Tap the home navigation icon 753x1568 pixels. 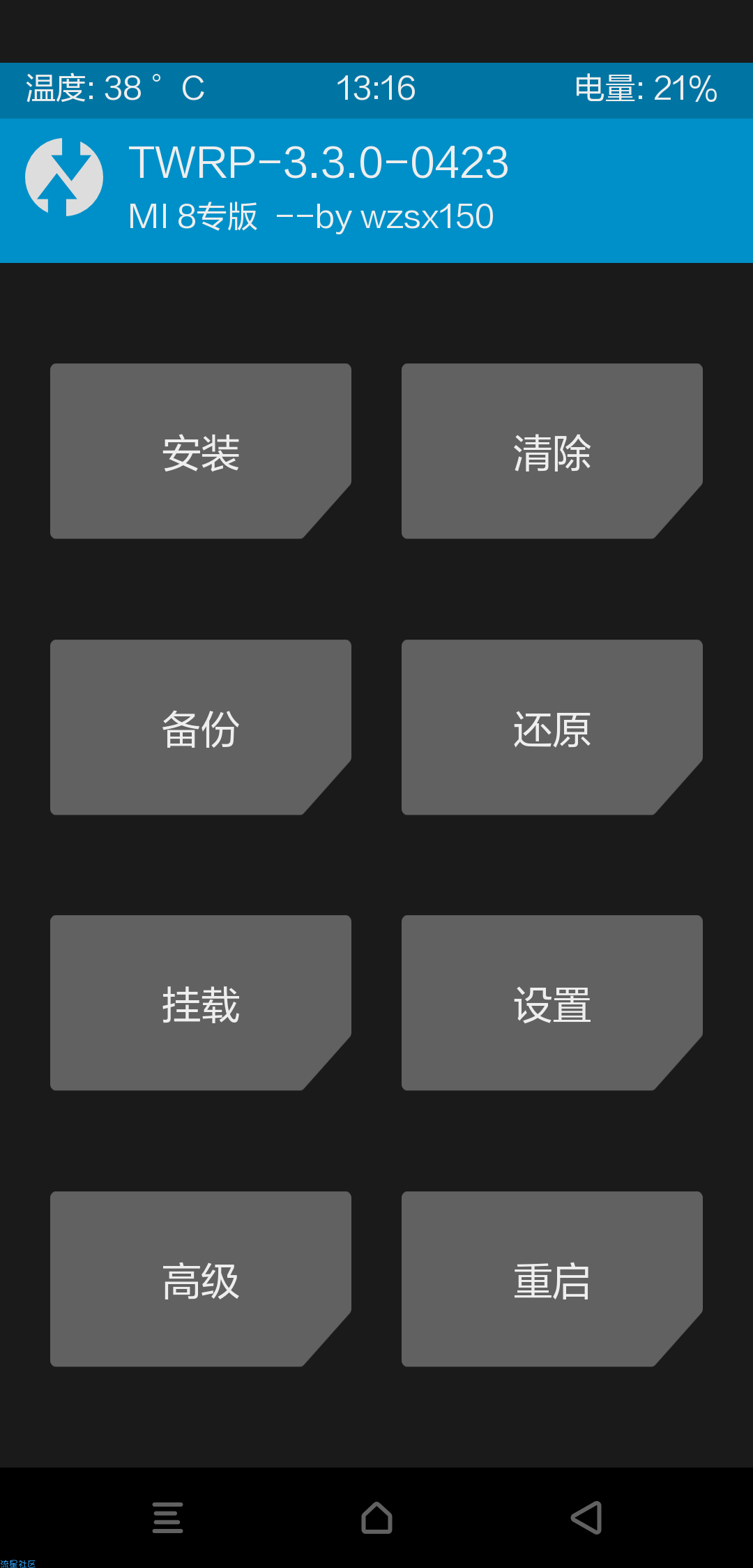click(x=376, y=1518)
